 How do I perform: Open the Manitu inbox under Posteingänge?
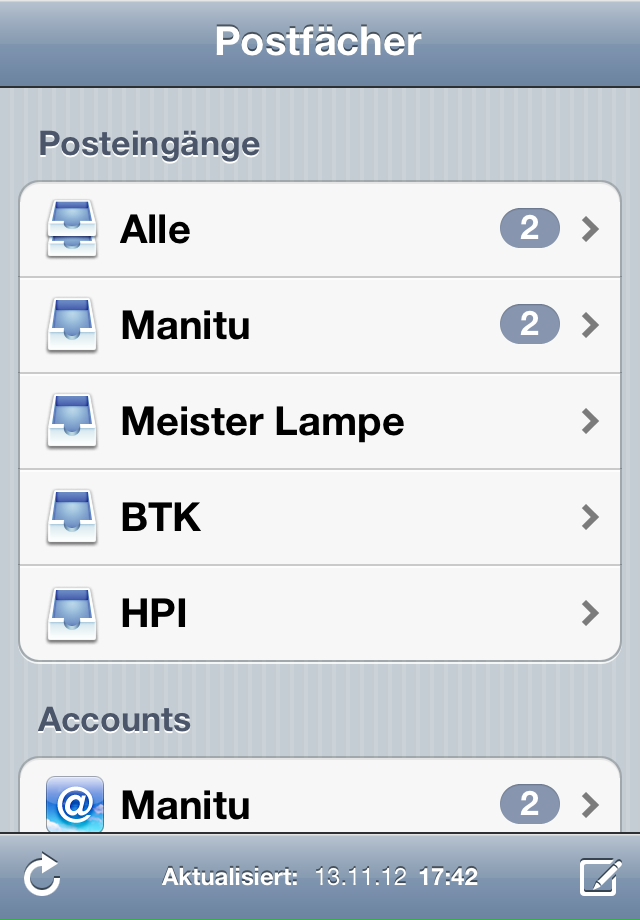[x=320, y=325]
